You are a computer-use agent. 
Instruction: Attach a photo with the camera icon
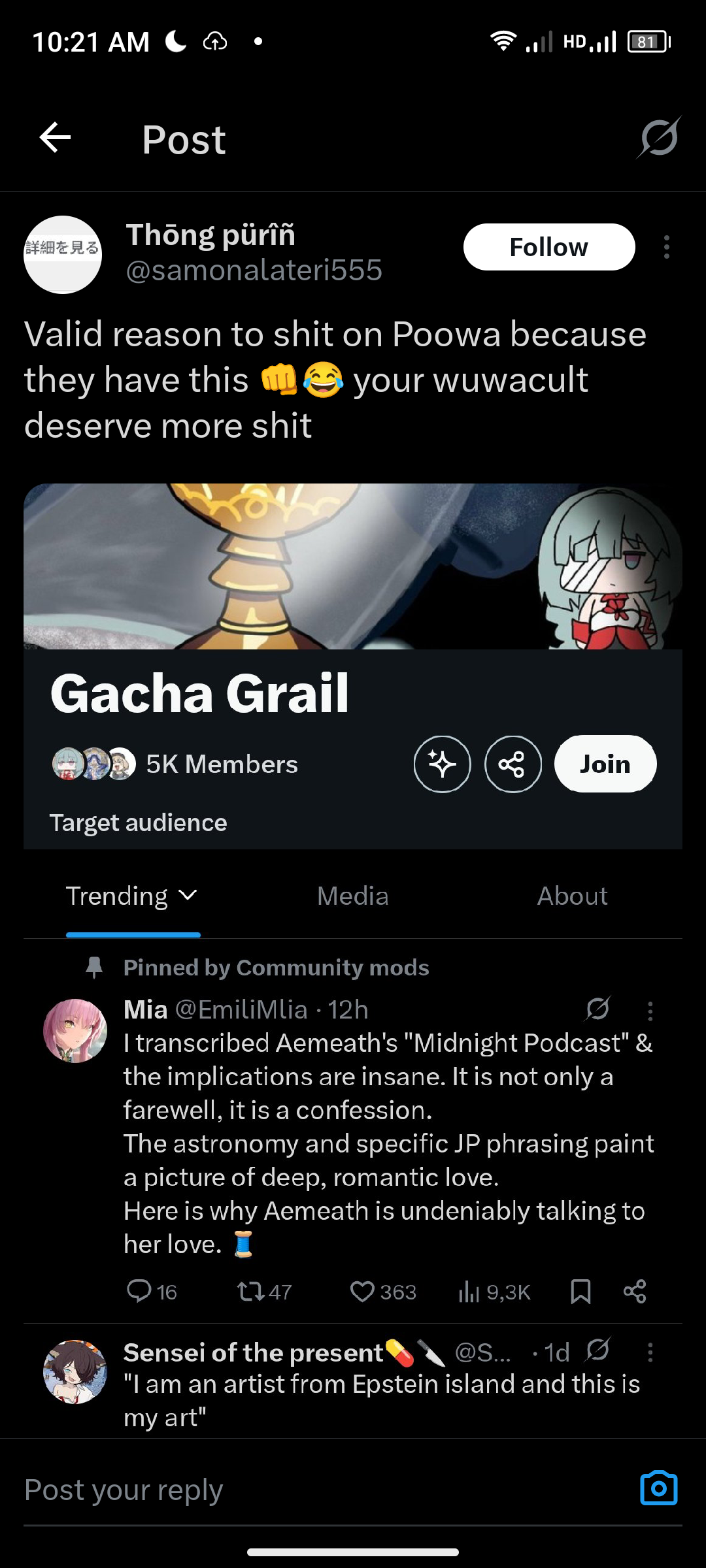[x=658, y=1488]
